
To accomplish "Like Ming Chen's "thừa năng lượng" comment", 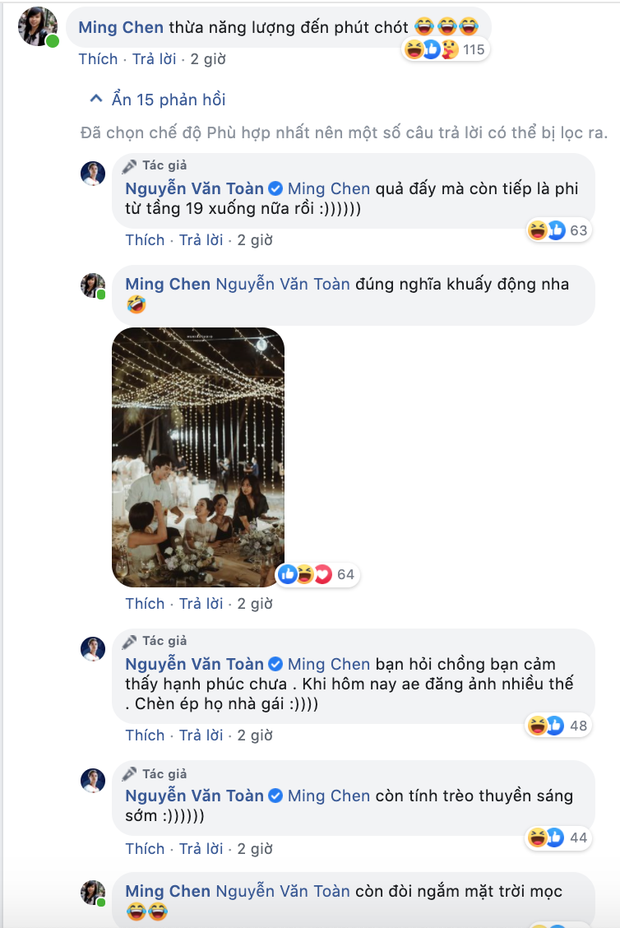I will pyautogui.click(x=98, y=59).
